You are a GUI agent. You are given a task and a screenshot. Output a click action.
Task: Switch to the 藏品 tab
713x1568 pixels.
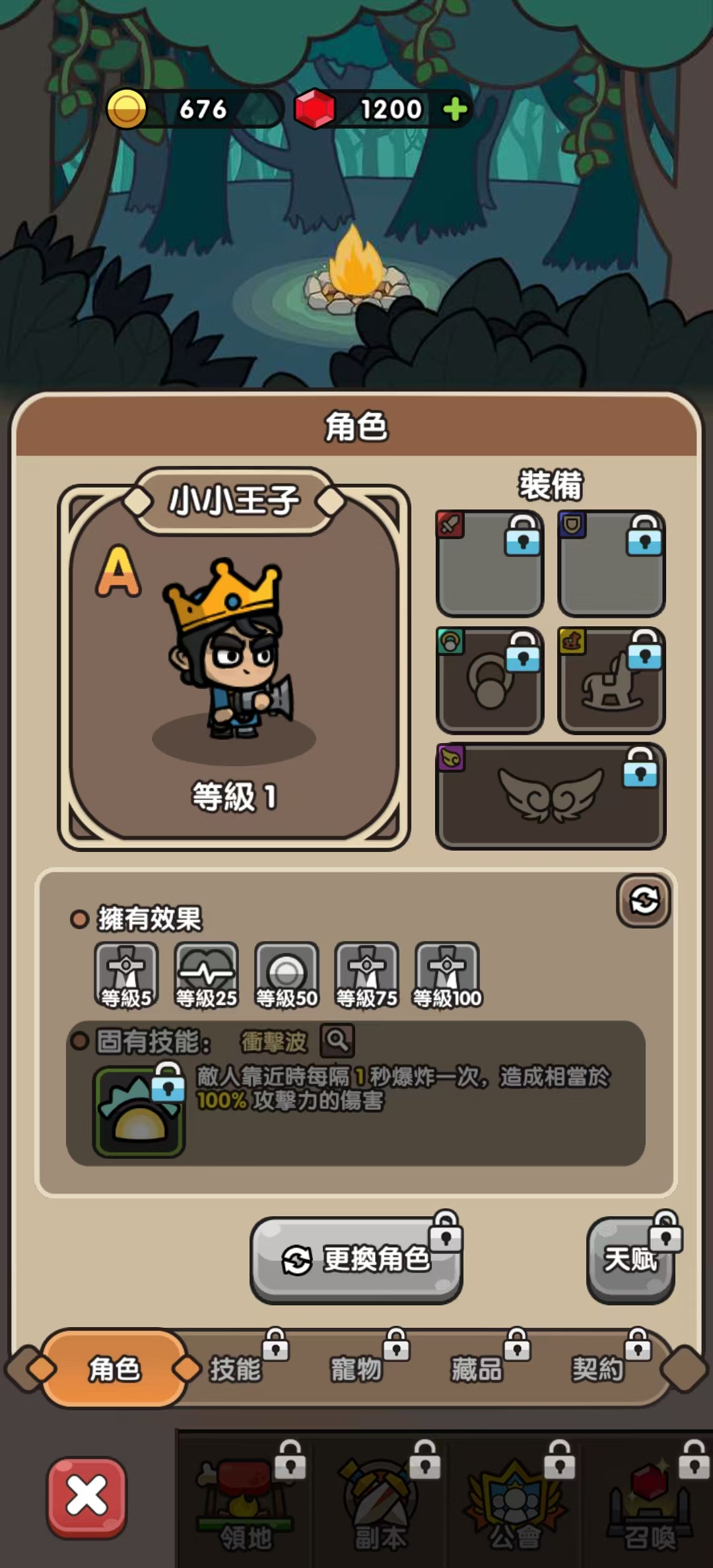pos(477,1369)
